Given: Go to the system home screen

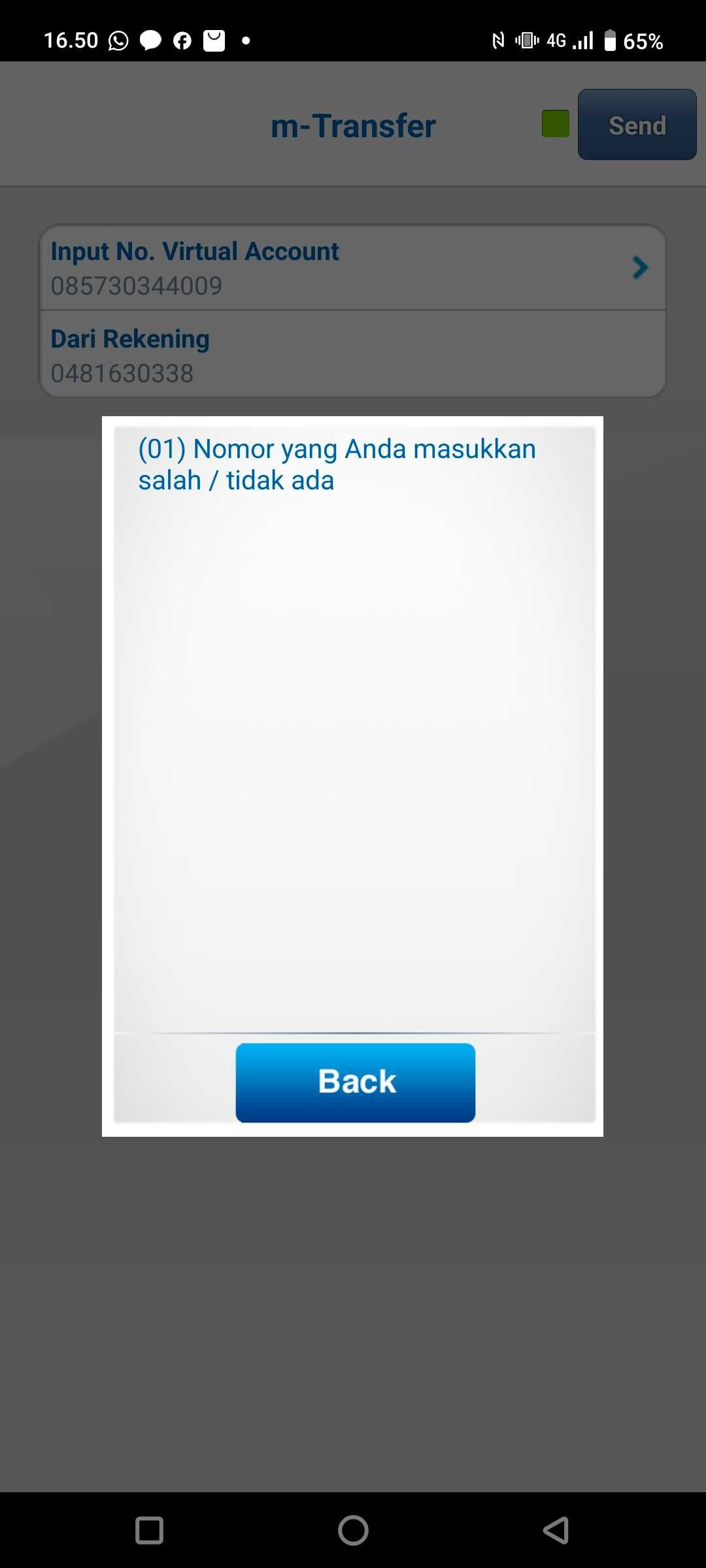Looking at the screenshot, I should [x=353, y=1530].
